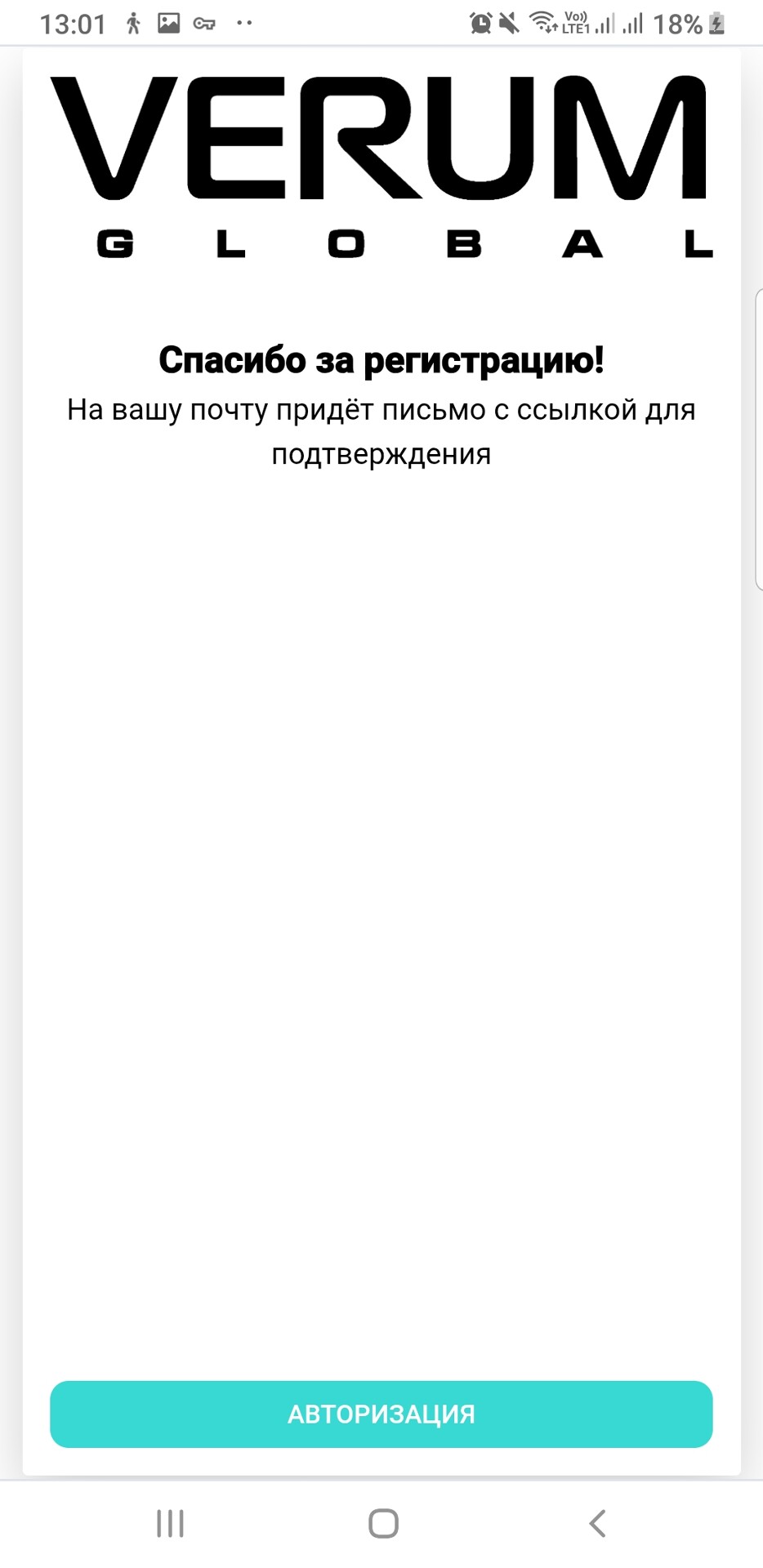Tap the АВТОРИЗАЦИЯ button
Screen dimensions: 763x1568
click(381, 1414)
